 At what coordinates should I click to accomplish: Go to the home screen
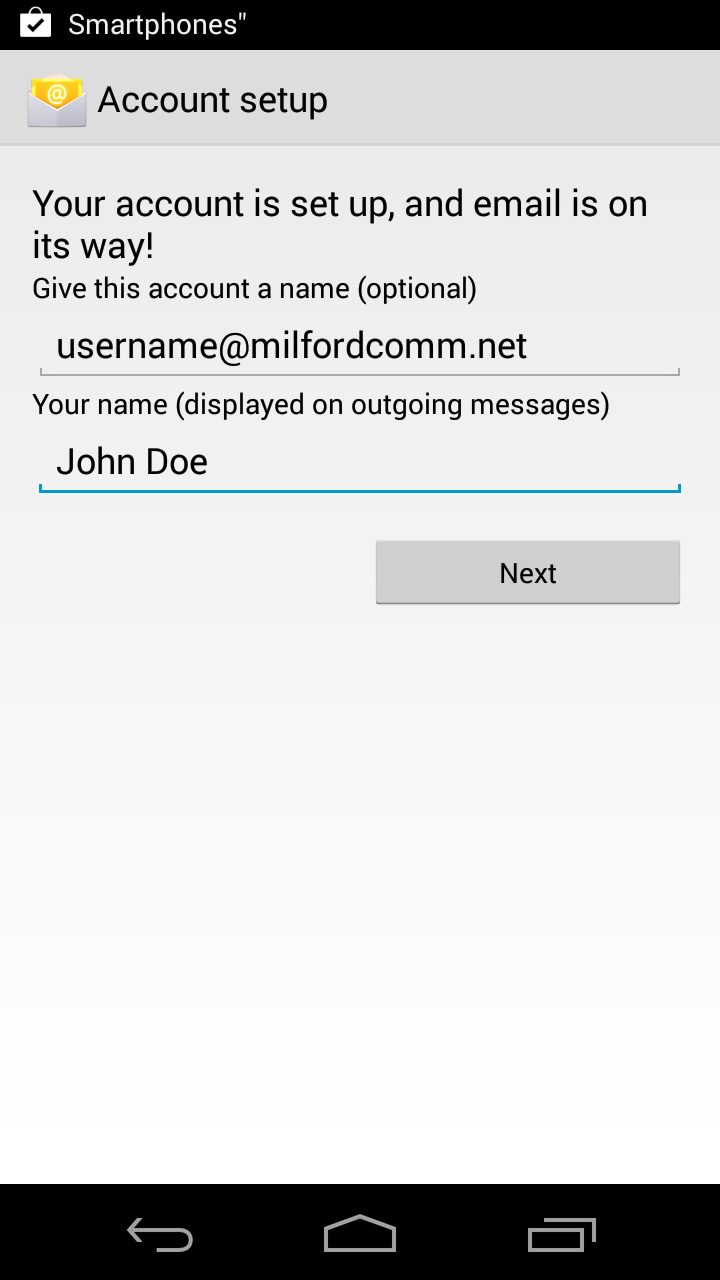pos(360,1234)
